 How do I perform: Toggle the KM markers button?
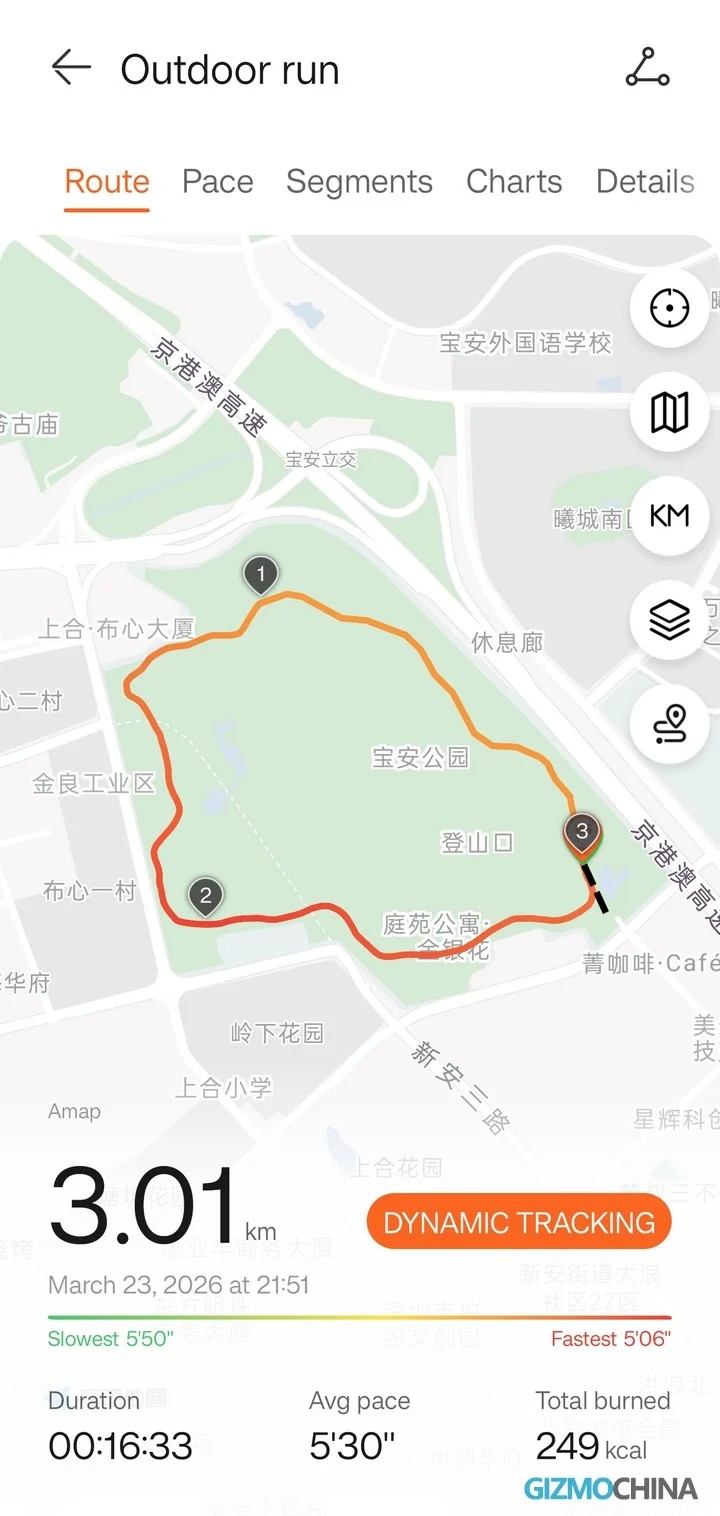pyautogui.click(x=669, y=516)
